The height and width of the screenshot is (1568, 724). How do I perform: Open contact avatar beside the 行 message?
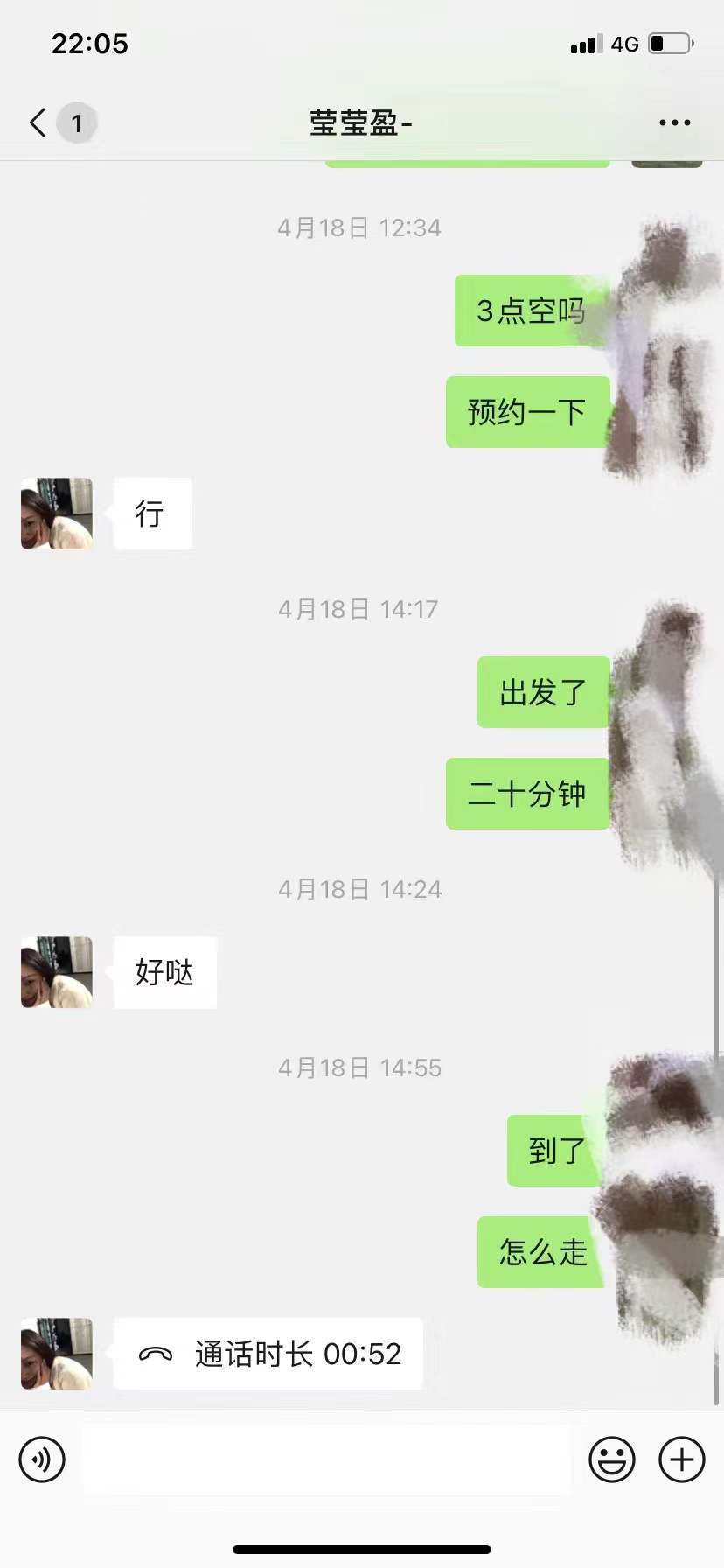click(57, 514)
